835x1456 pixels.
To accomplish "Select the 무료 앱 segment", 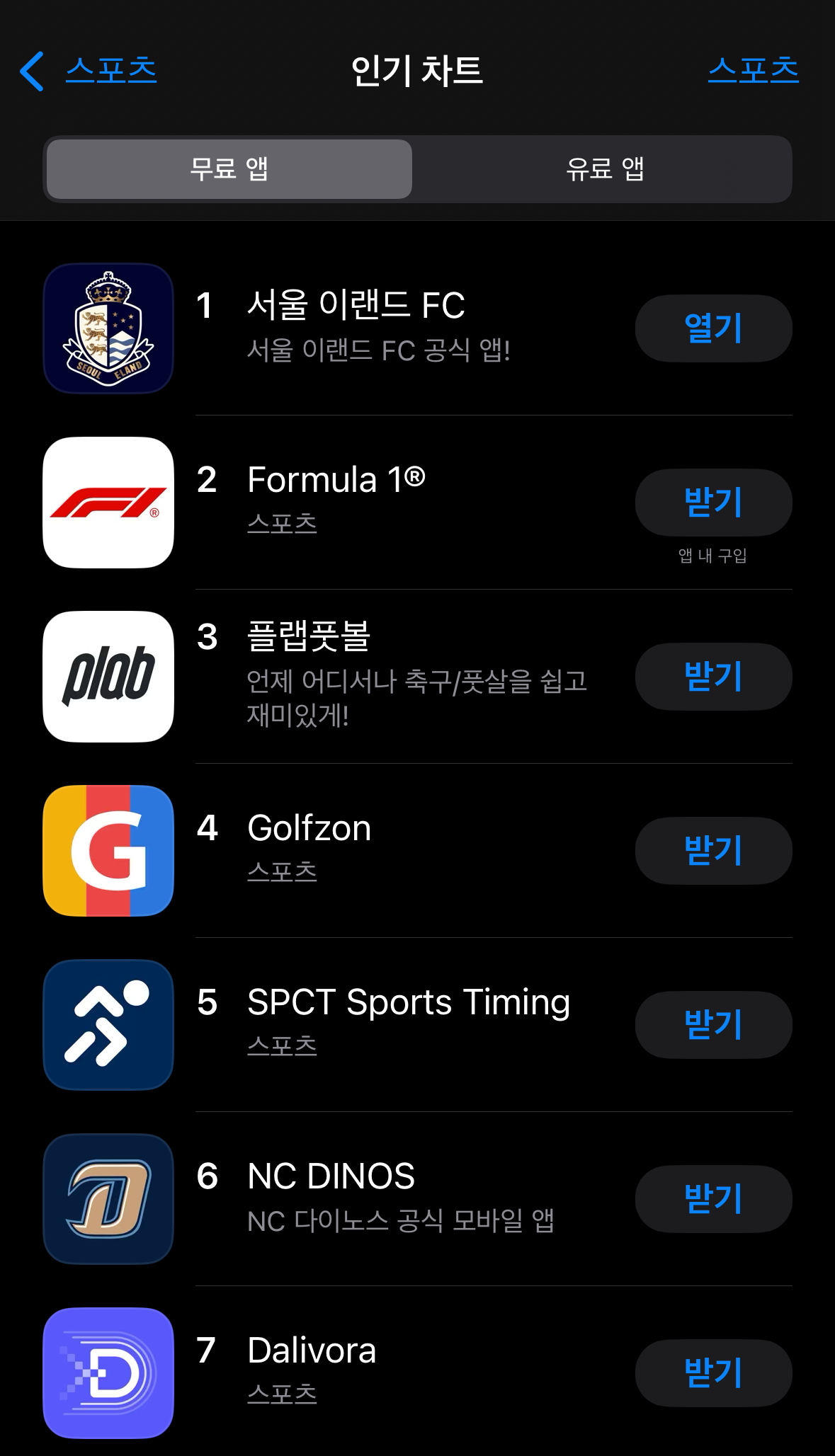I will point(229,169).
